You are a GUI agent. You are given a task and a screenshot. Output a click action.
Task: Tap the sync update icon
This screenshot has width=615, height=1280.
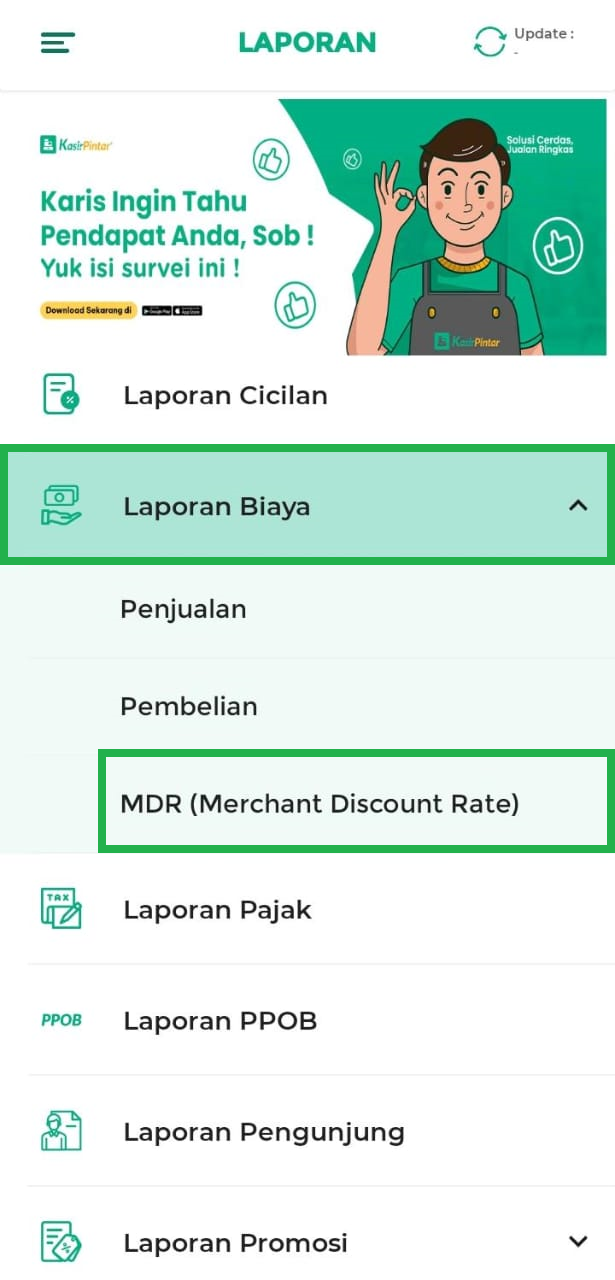click(490, 42)
